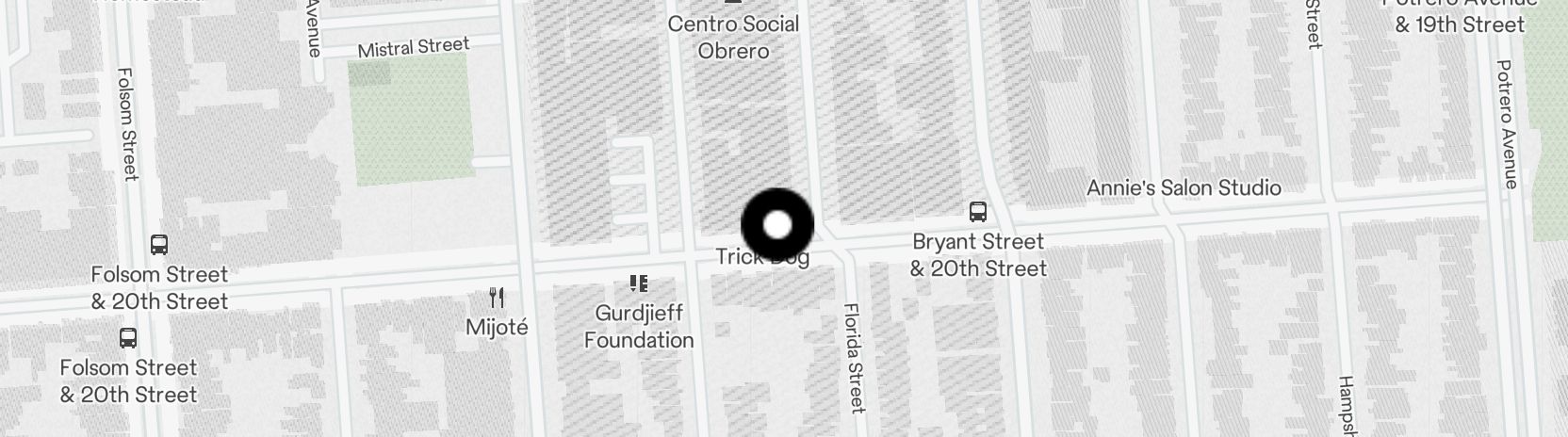Viewport: 1568px width, 437px height.
Task: Open the Mijoté restaurant marker
Action: coord(497,299)
